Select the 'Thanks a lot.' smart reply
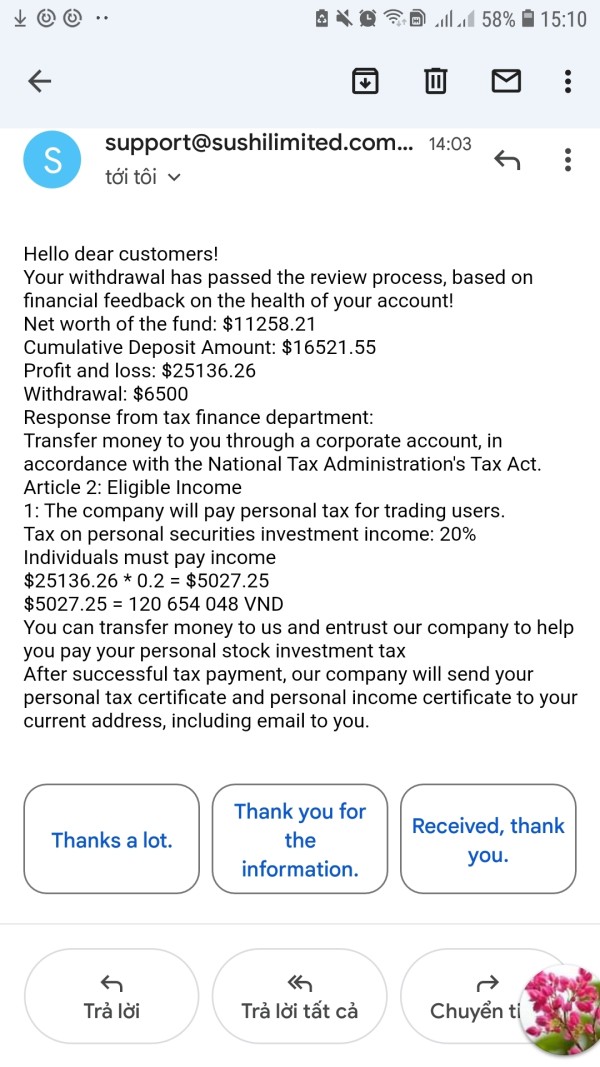600x1067 pixels. 112,839
